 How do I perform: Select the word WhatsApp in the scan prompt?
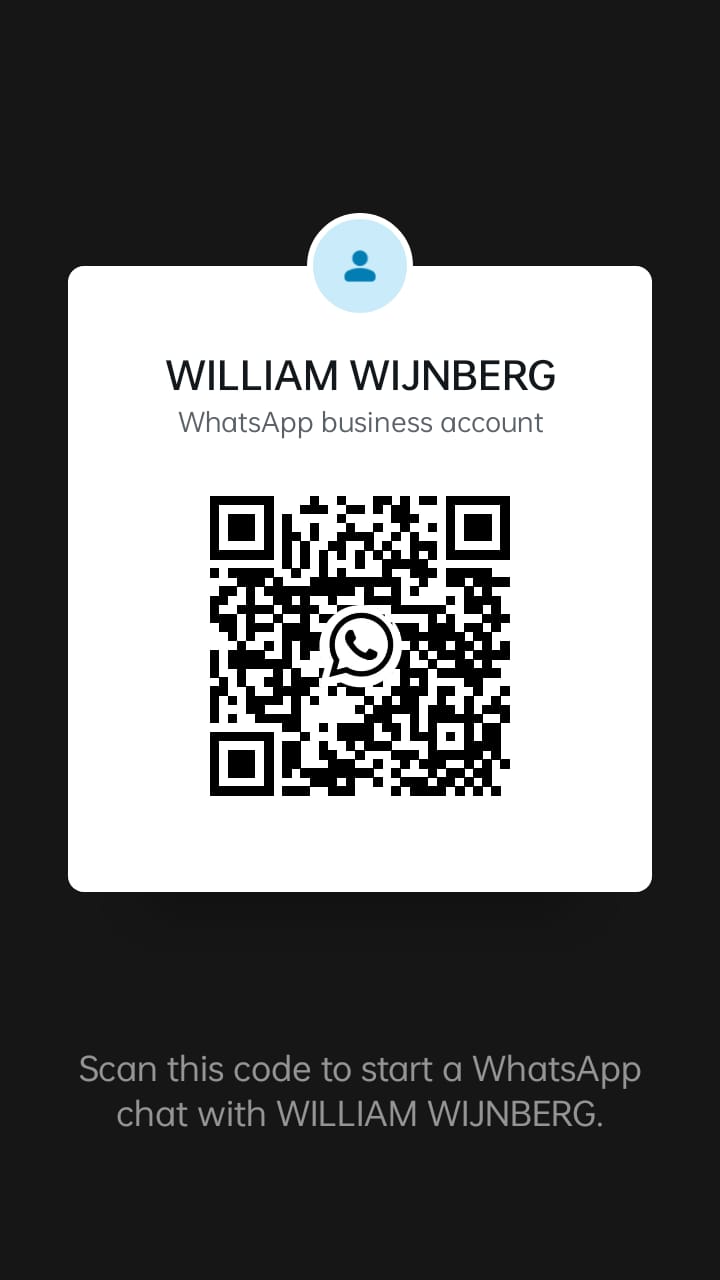(x=561, y=1068)
